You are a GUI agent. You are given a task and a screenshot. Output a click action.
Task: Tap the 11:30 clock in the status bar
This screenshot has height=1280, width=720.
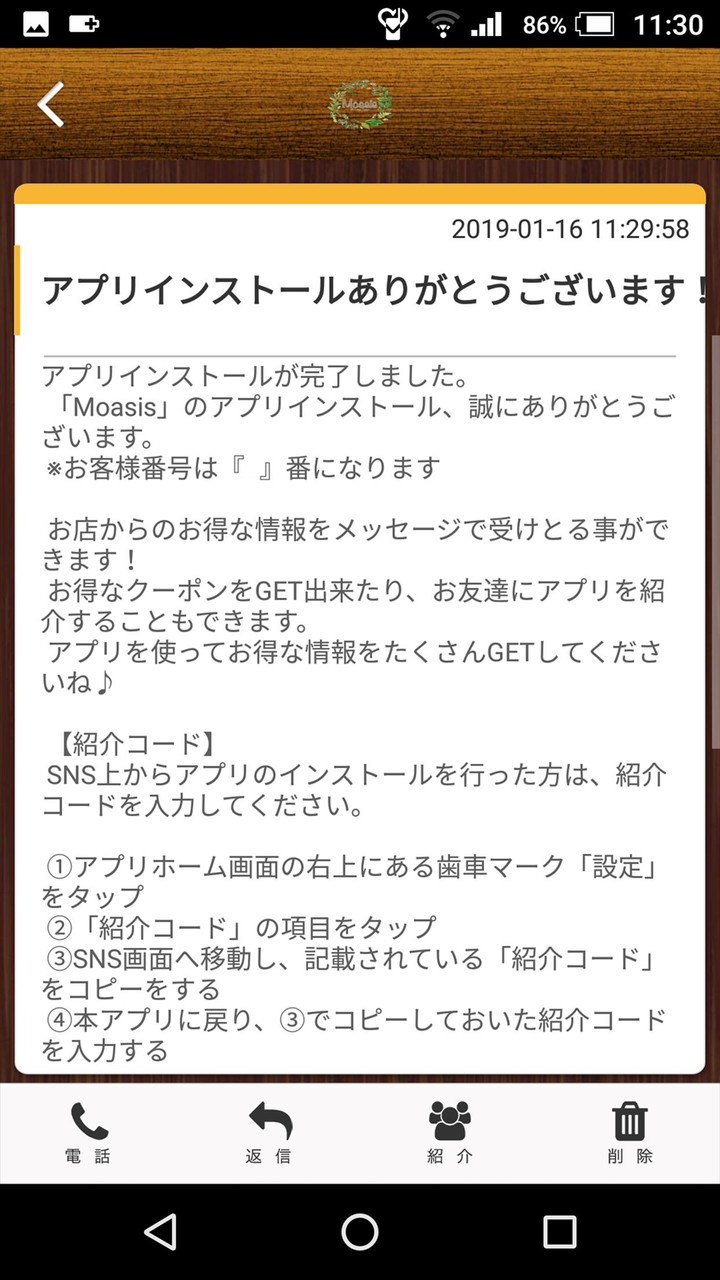(666, 22)
